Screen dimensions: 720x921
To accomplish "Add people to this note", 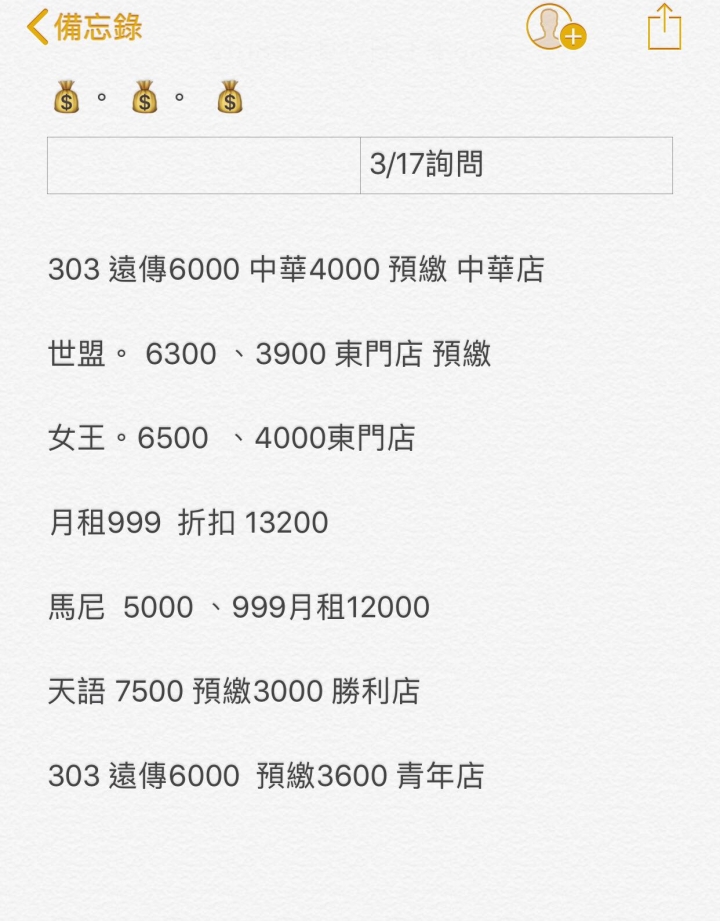I will point(555,27).
